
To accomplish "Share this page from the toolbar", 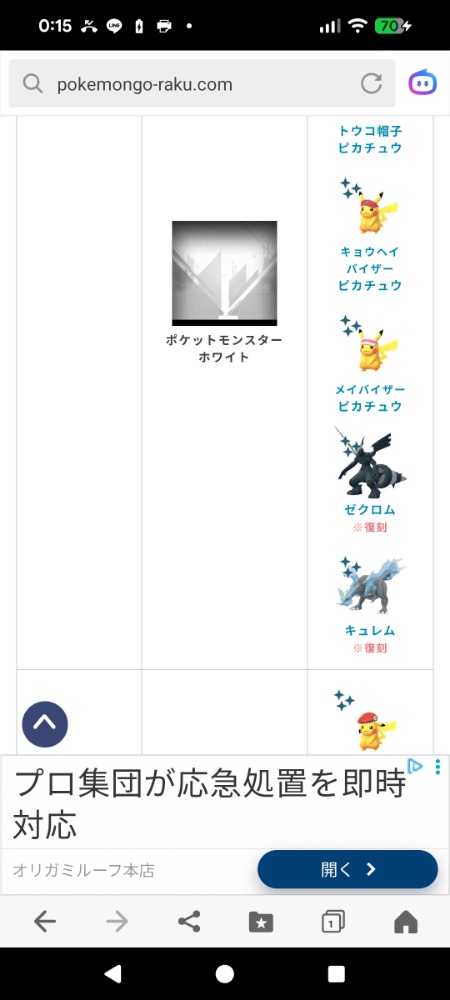I will (189, 922).
